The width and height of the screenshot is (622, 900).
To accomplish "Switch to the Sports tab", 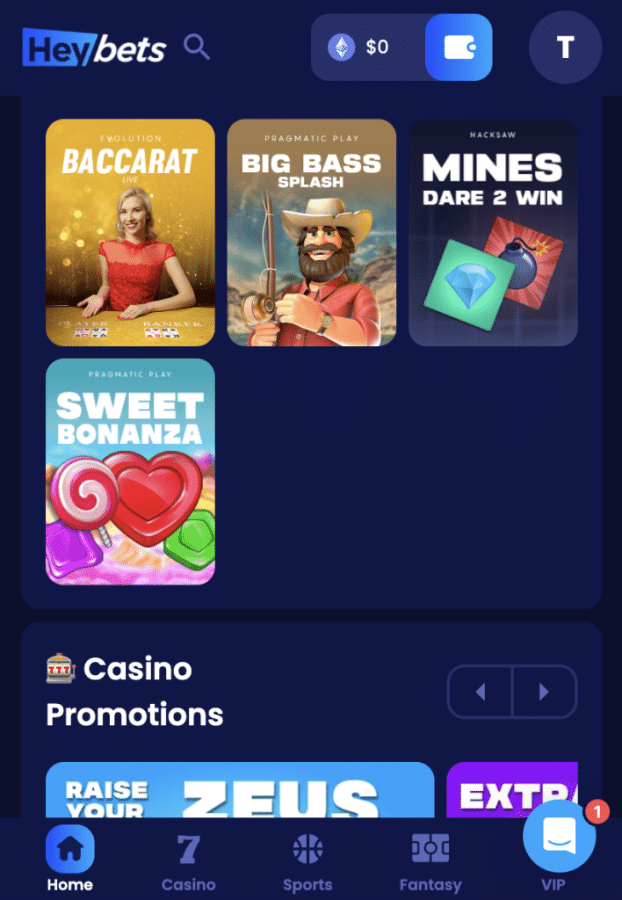I will [x=307, y=860].
